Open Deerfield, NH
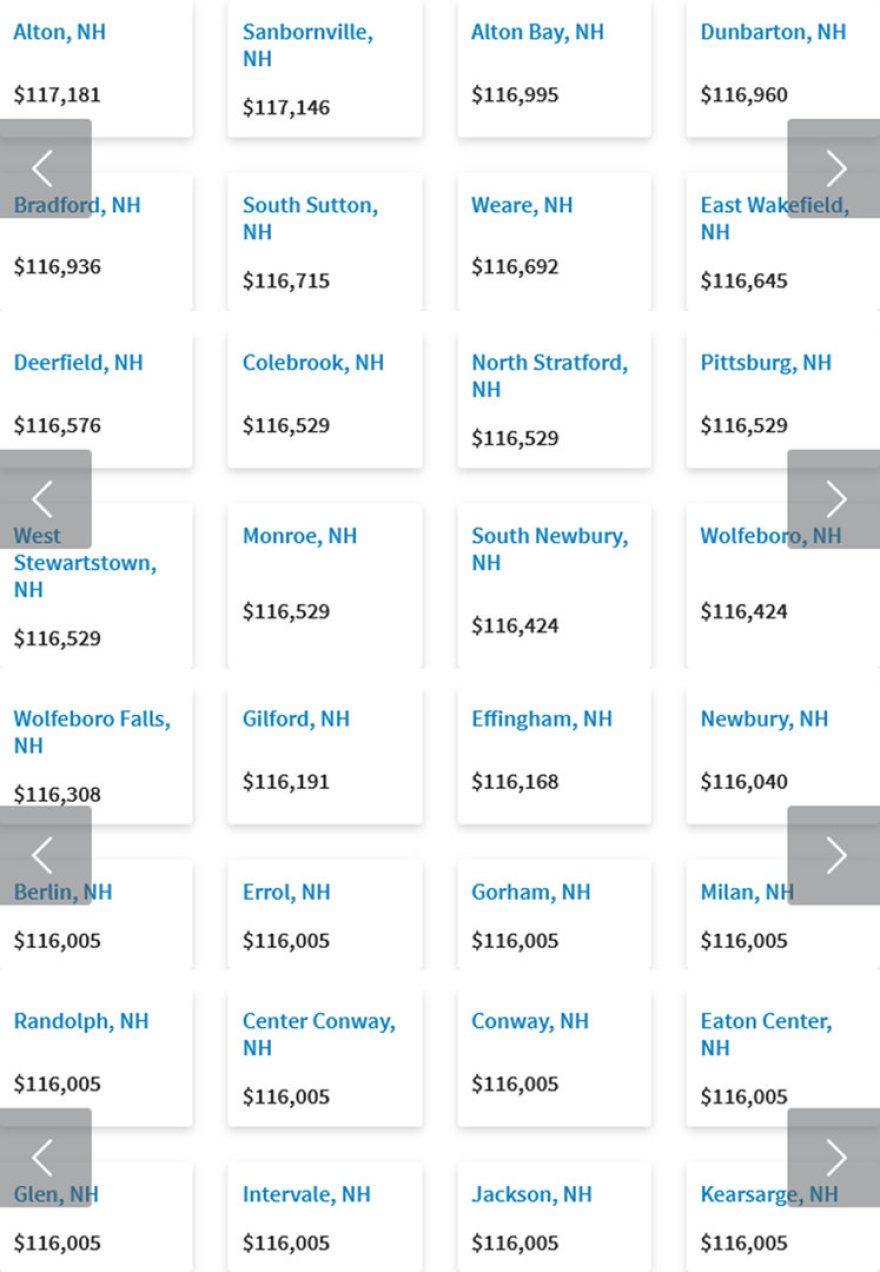This screenshot has height=1272, width=880. [x=78, y=363]
